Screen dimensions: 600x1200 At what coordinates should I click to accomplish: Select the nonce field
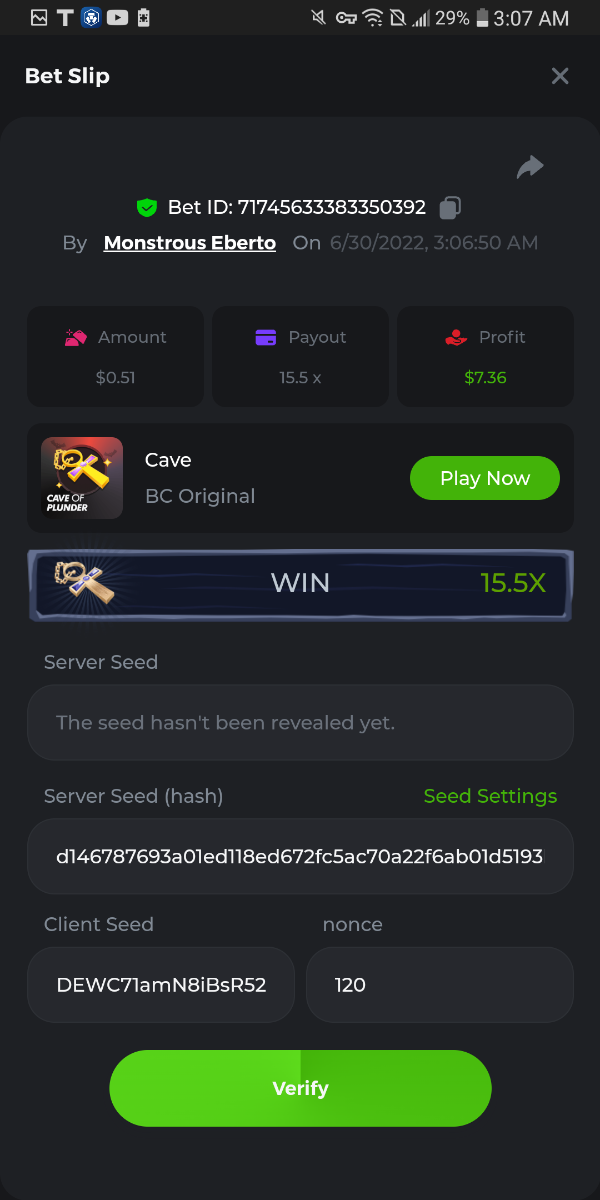click(x=439, y=985)
